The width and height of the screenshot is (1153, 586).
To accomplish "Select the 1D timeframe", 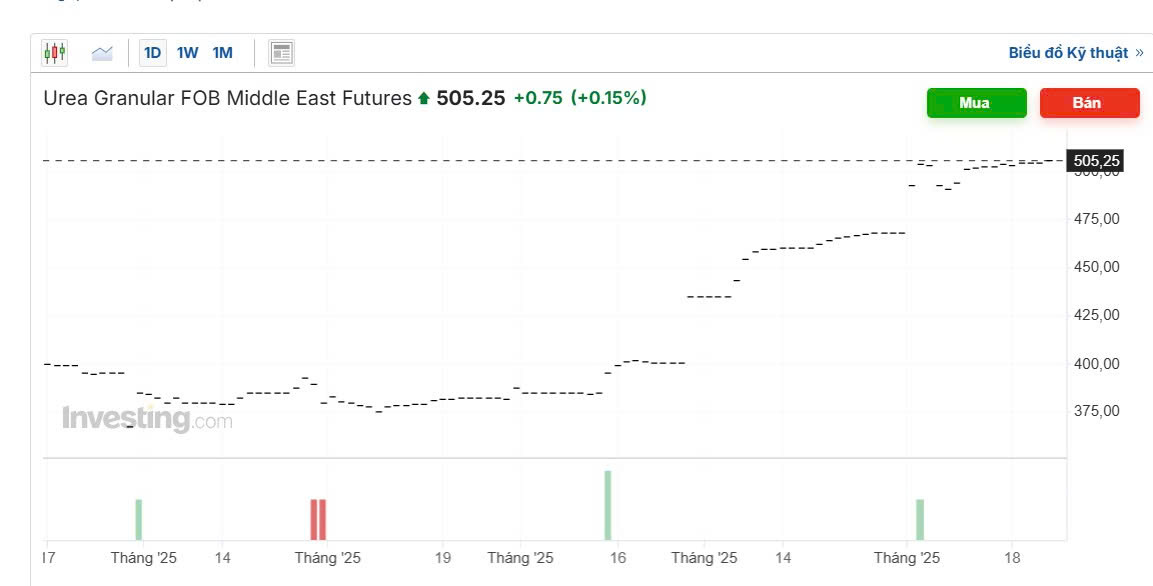I will pos(152,53).
